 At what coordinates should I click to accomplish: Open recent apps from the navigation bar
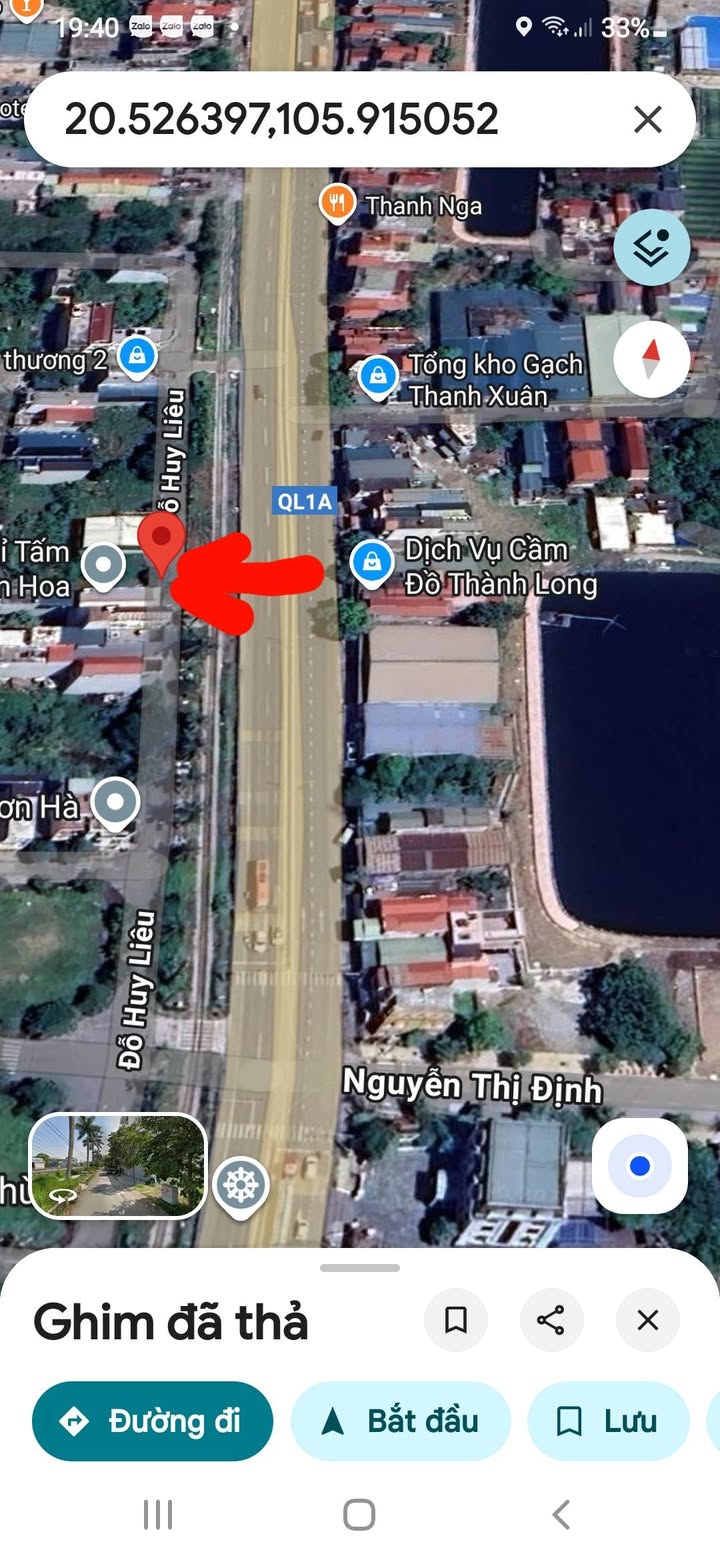point(158,1514)
